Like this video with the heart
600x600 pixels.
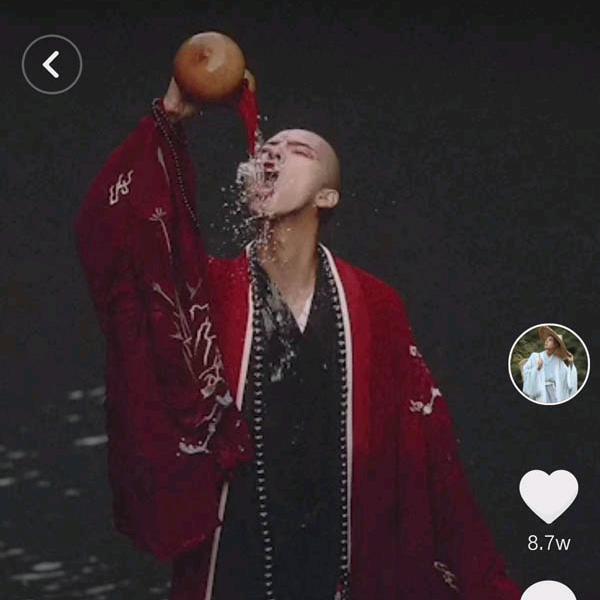coord(549,496)
